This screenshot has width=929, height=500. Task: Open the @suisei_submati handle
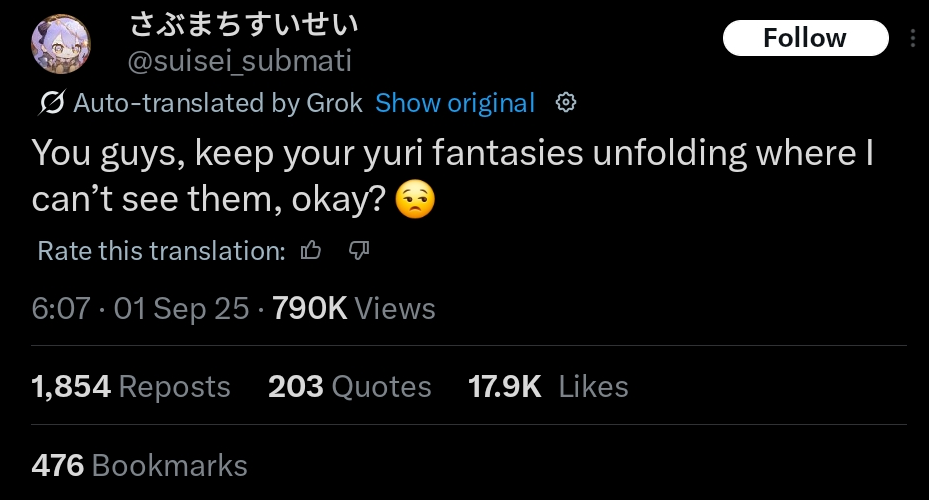click(240, 62)
